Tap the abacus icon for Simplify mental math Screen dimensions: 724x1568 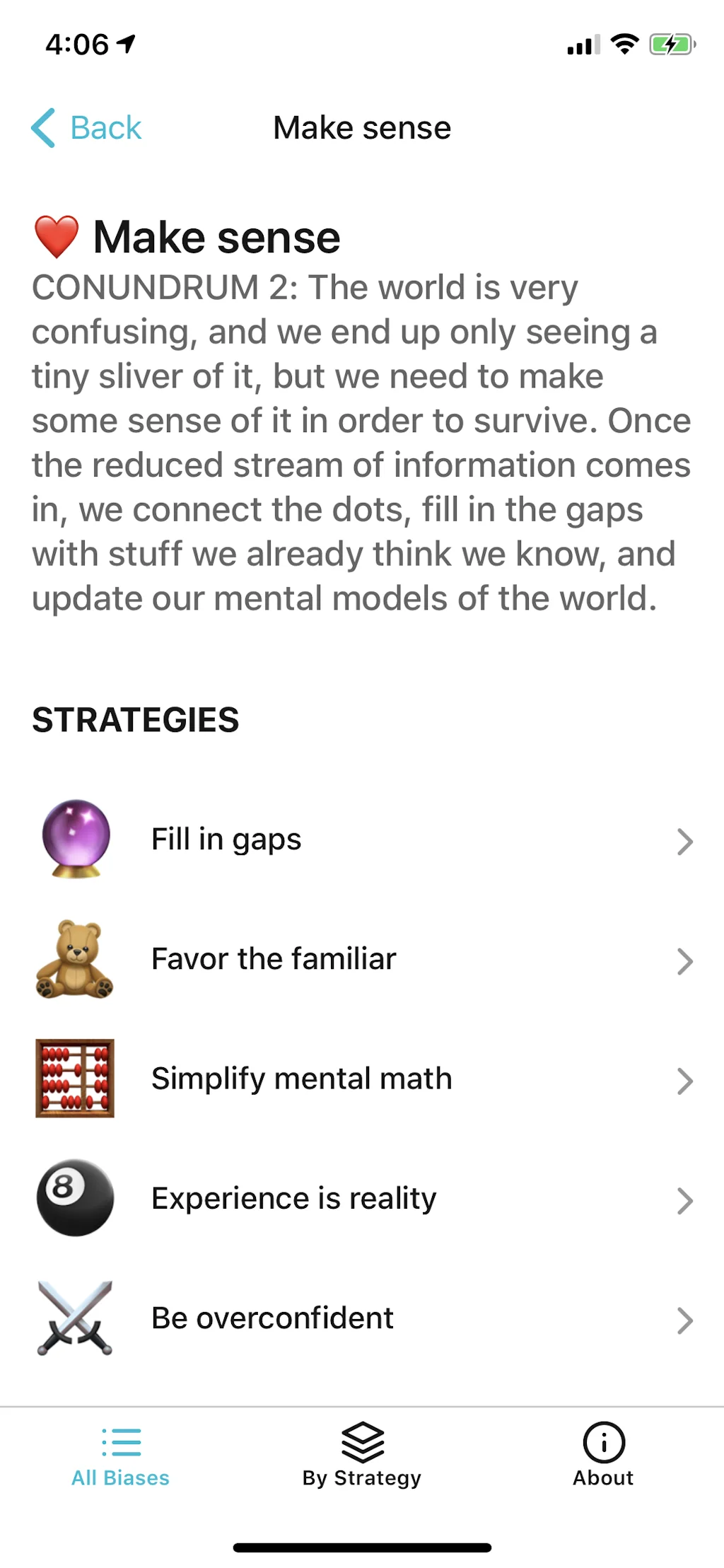(x=74, y=1078)
